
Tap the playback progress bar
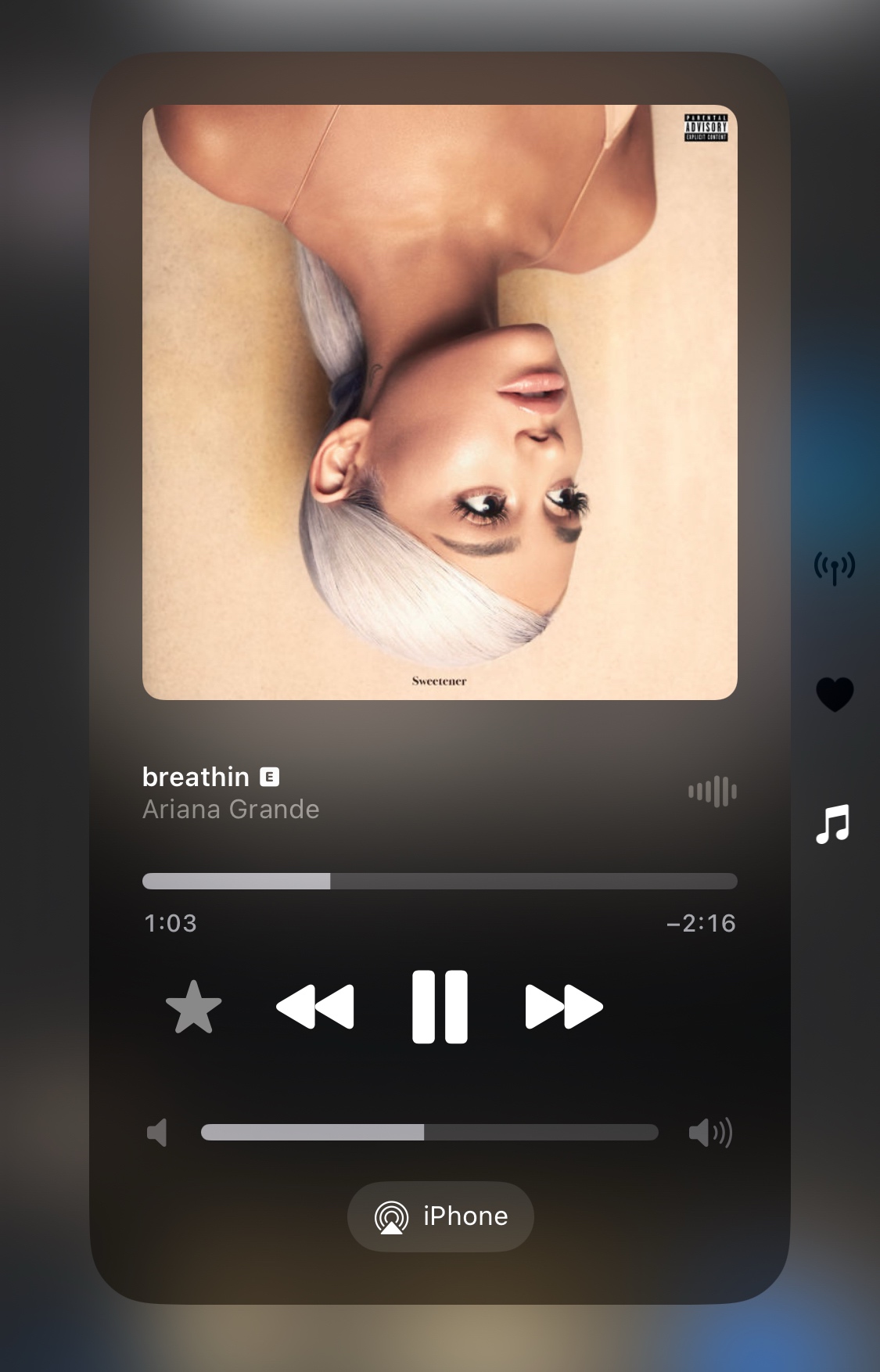click(440, 882)
